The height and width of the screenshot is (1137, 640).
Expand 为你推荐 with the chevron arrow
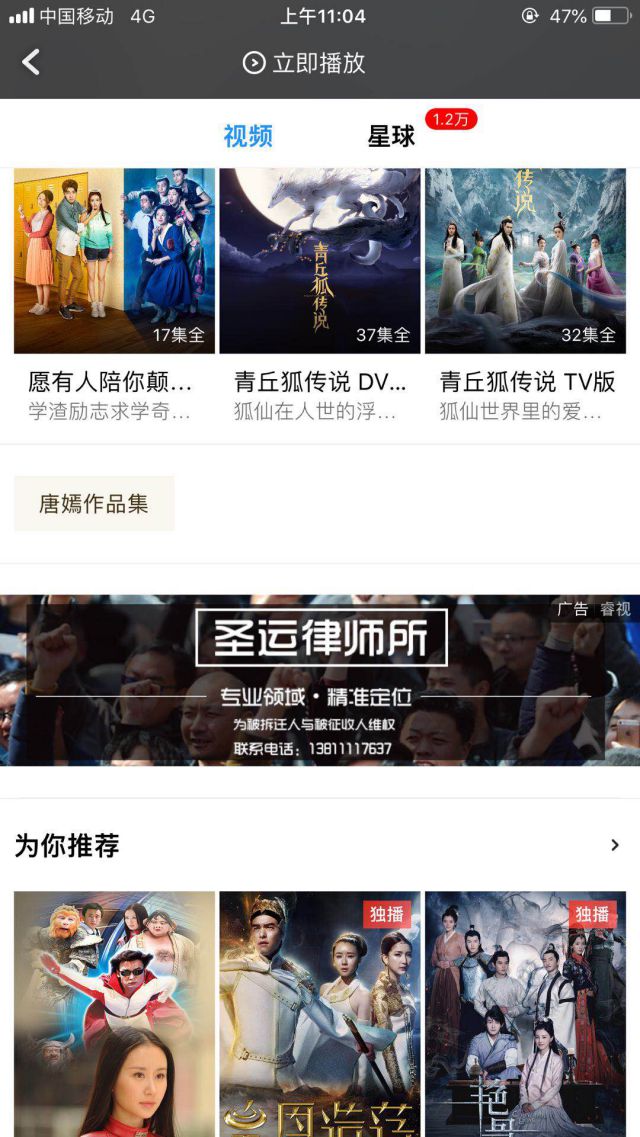coord(614,846)
